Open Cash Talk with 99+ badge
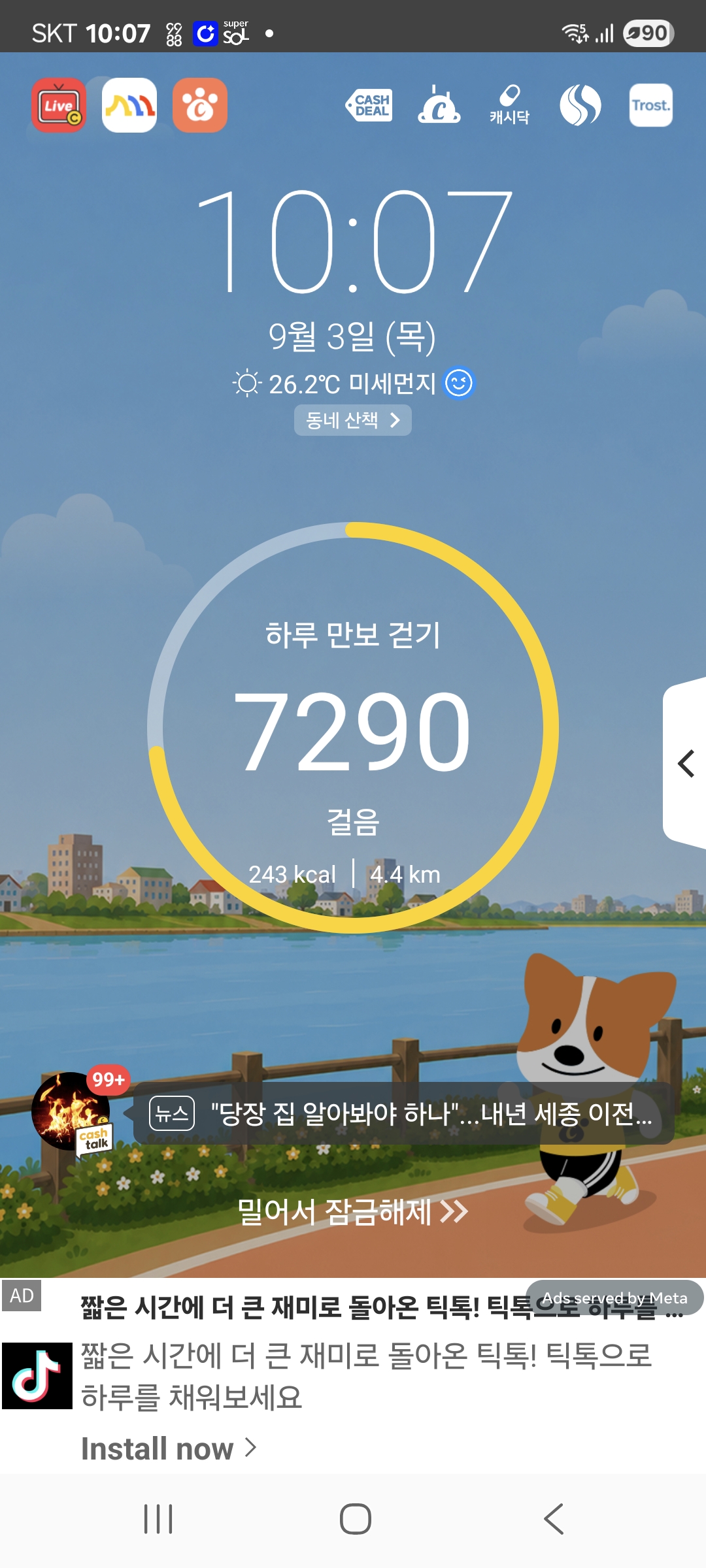The width and height of the screenshot is (706, 1568). [x=72, y=1112]
